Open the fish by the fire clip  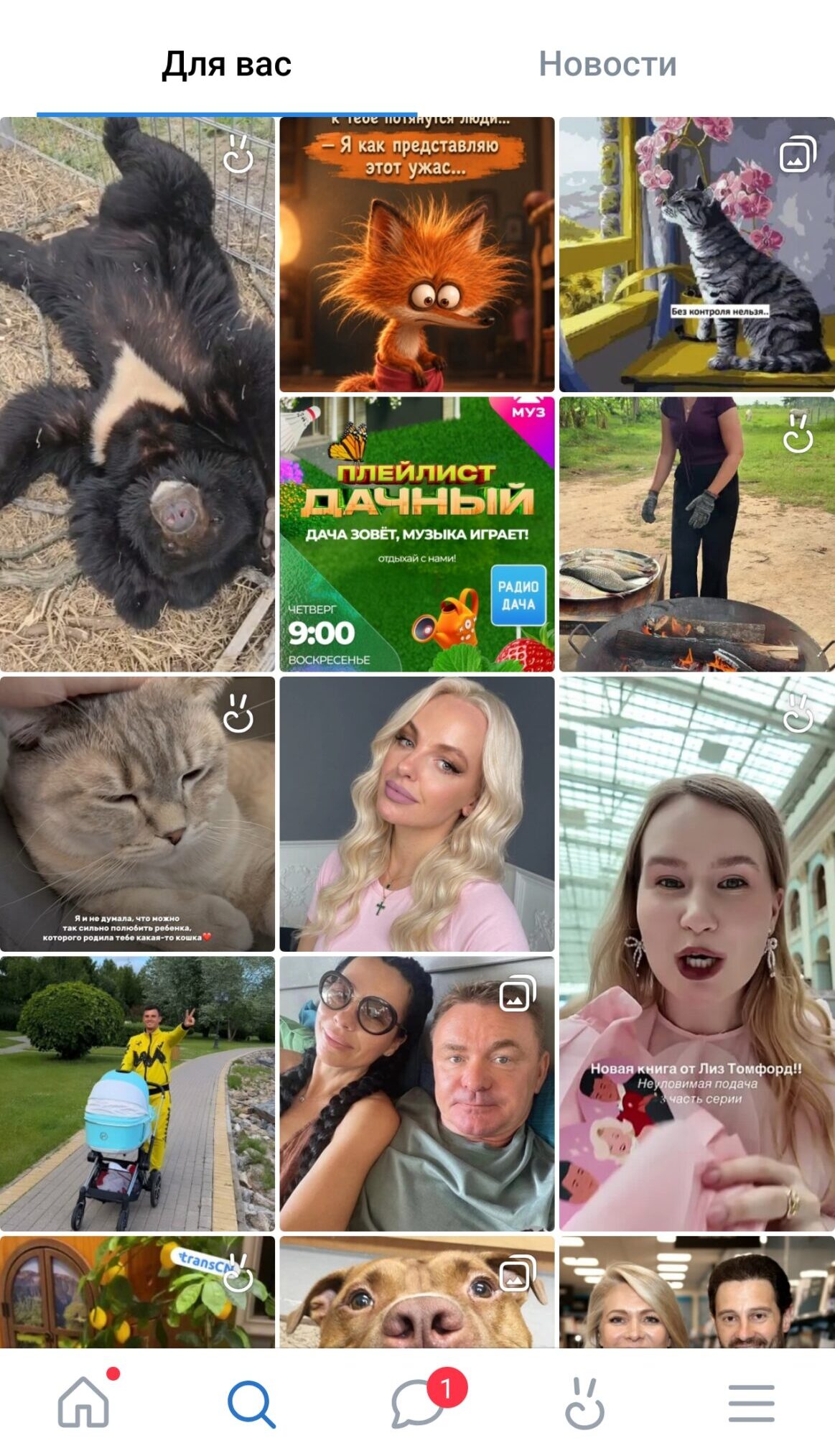click(x=697, y=534)
